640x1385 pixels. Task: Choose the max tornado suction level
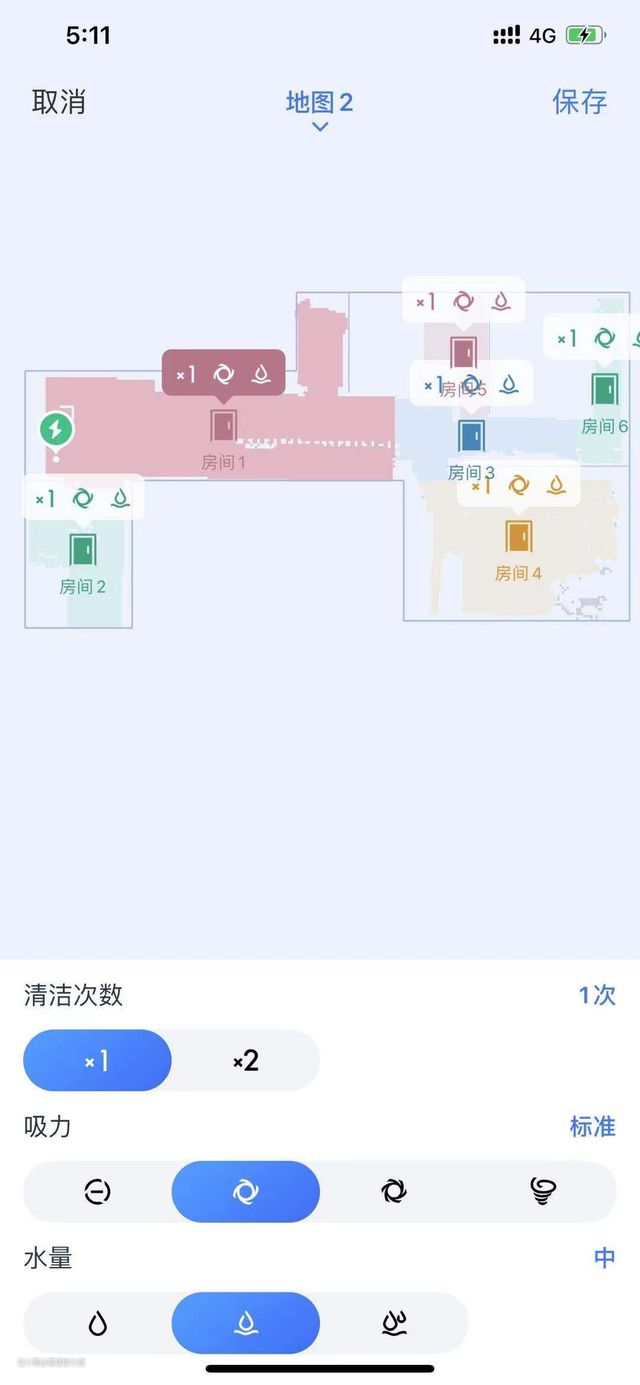543,1192
